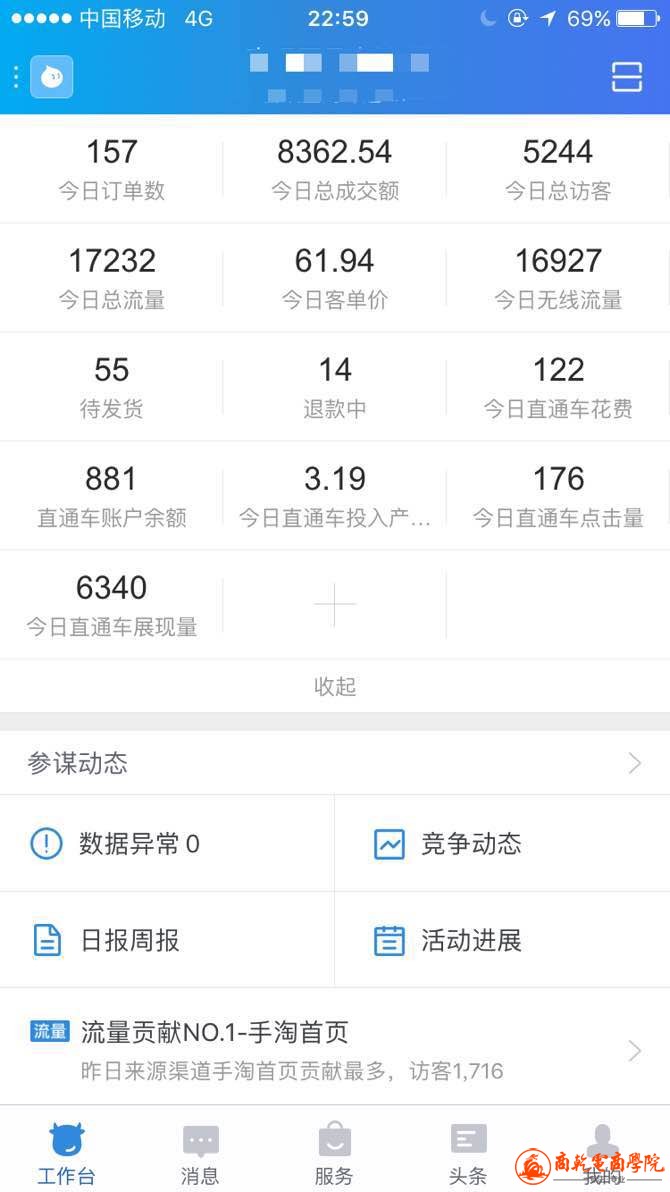Screen dimensions: 670x1192
Task: Open the 参谋动态 section
Action: coord(335,764)
